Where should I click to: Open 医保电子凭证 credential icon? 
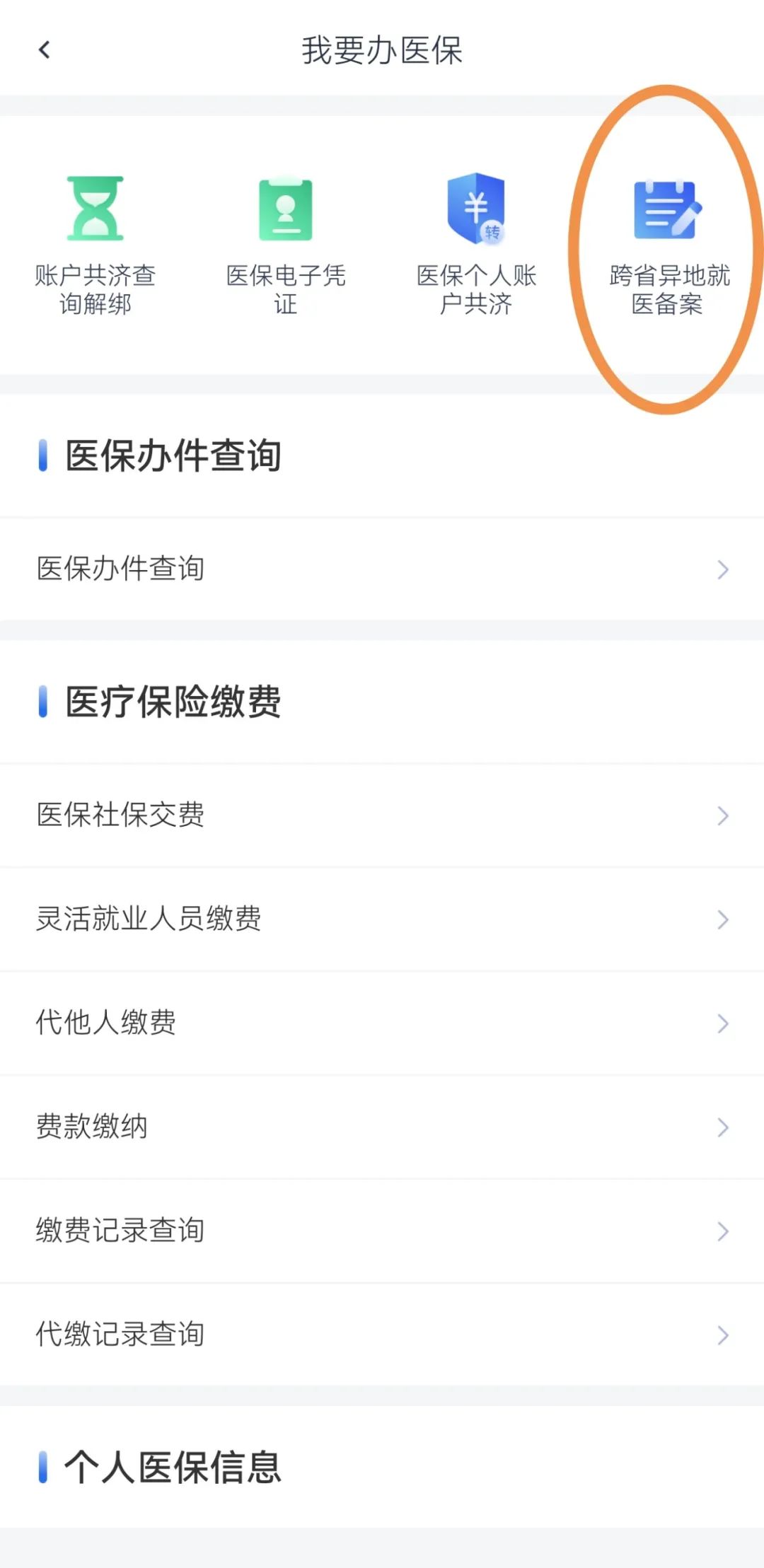coord(286,210)
